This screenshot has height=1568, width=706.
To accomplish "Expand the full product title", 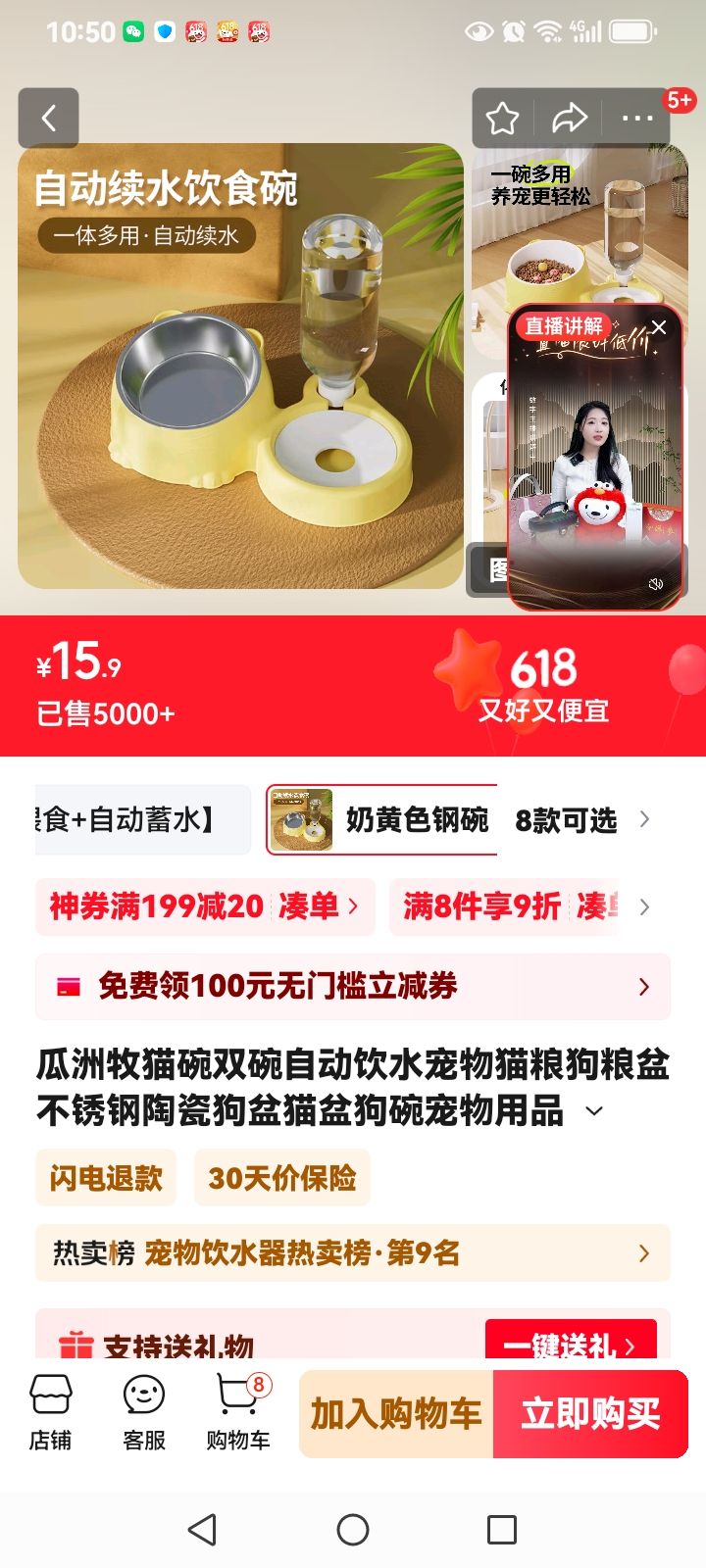I will (x=594, y=1111).
